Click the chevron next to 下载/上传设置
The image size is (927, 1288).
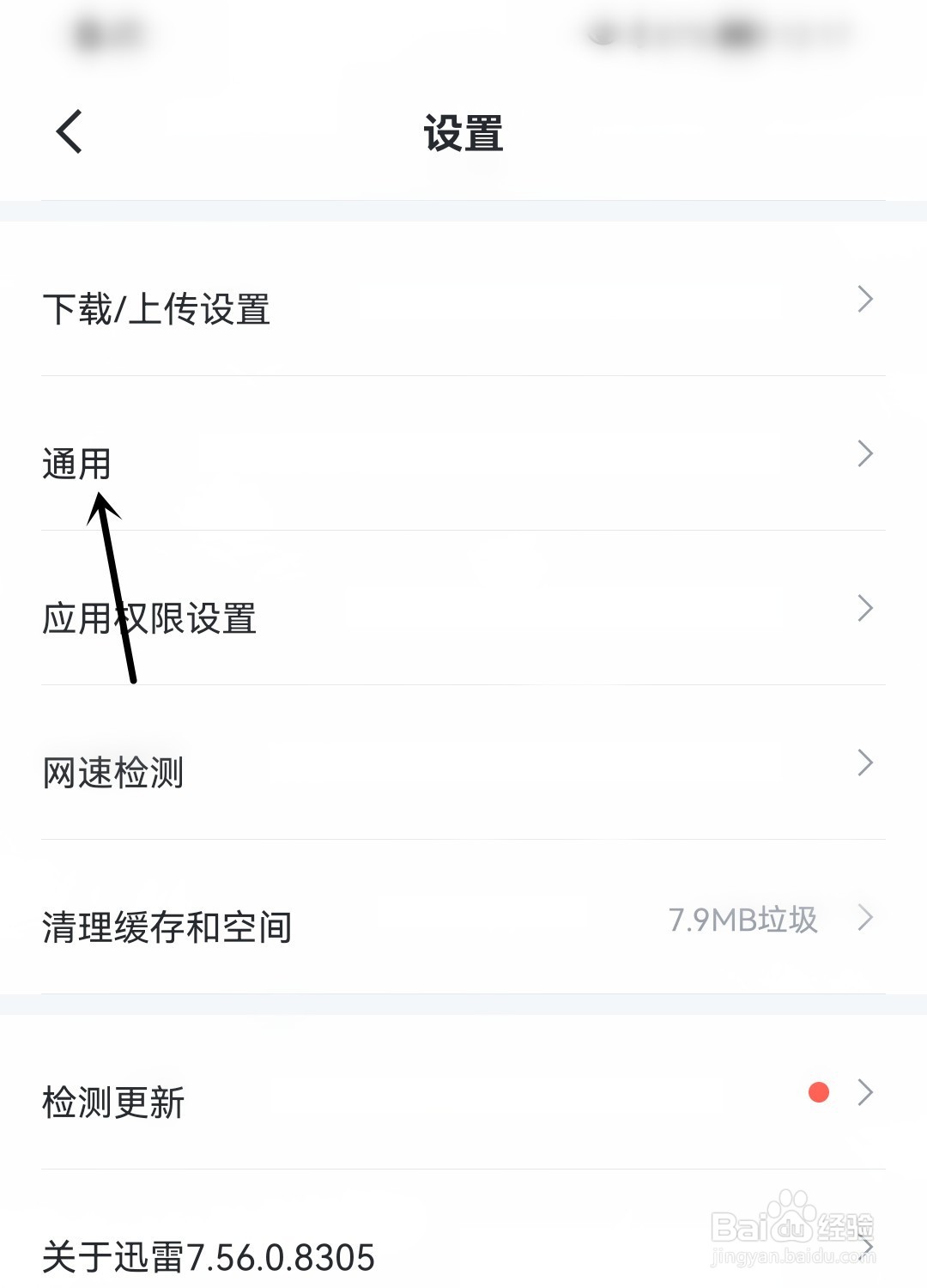[867, 301]
